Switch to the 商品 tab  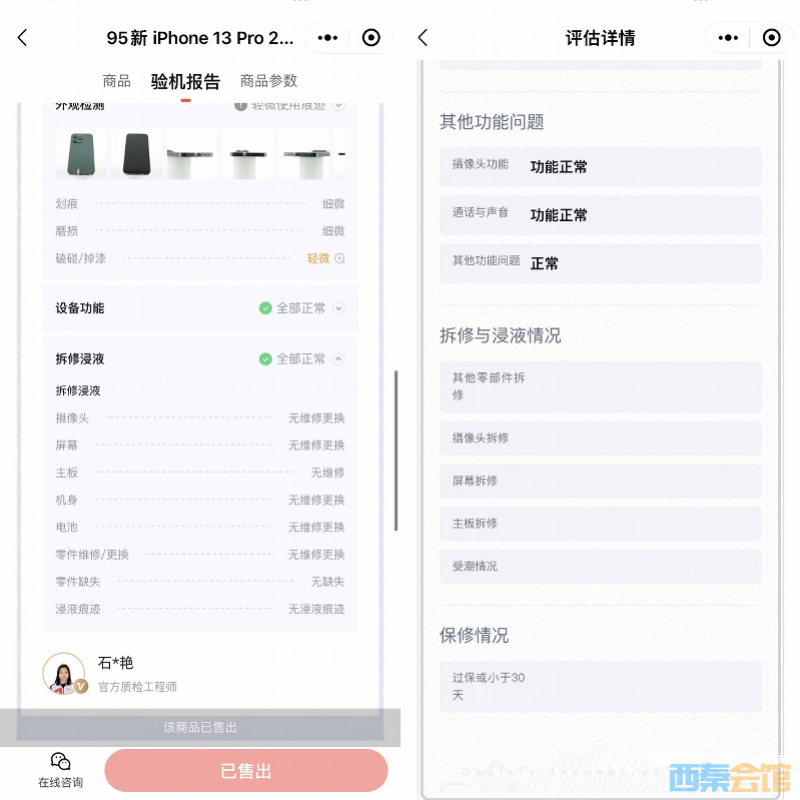tap(117, 81)
